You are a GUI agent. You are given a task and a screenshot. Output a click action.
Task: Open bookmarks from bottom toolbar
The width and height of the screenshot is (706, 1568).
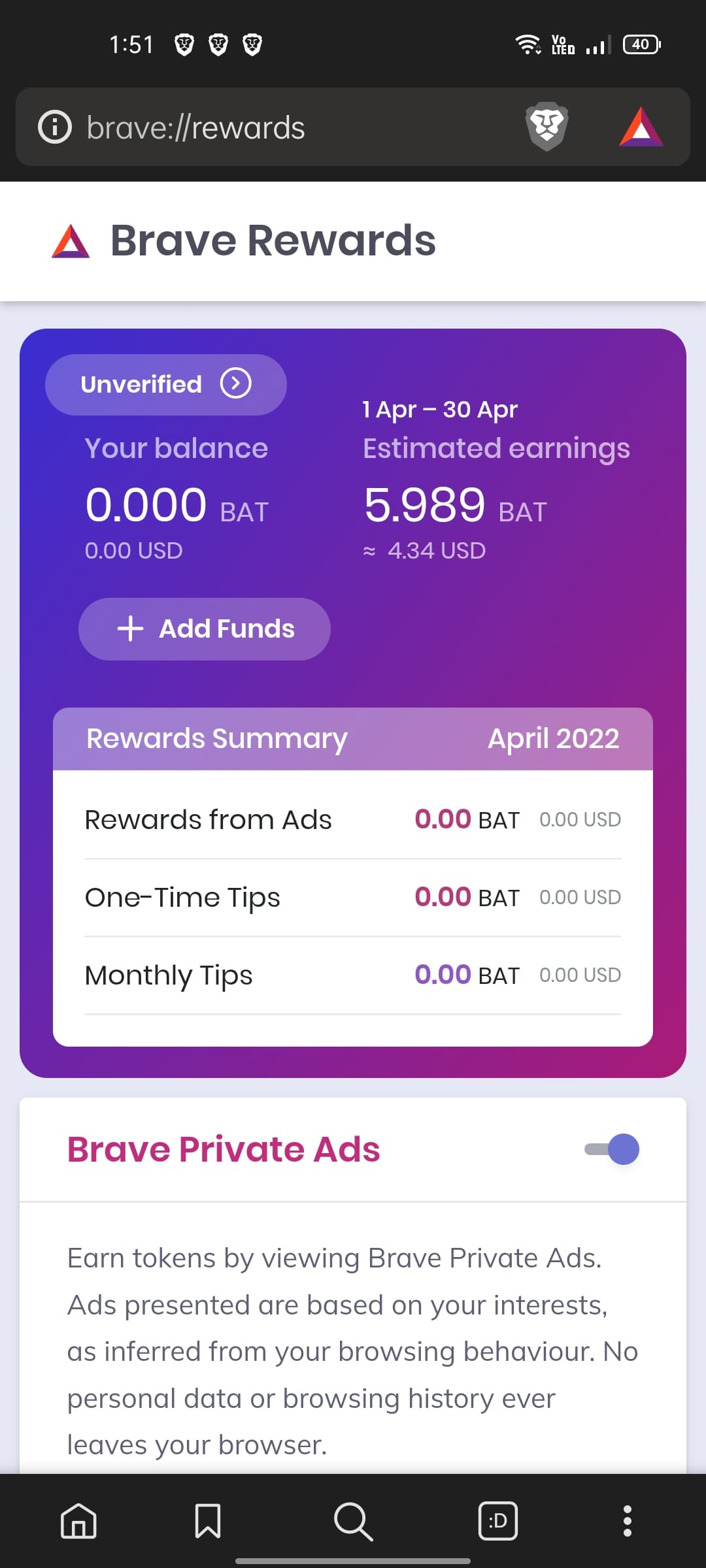click(x=208, y=1521)
